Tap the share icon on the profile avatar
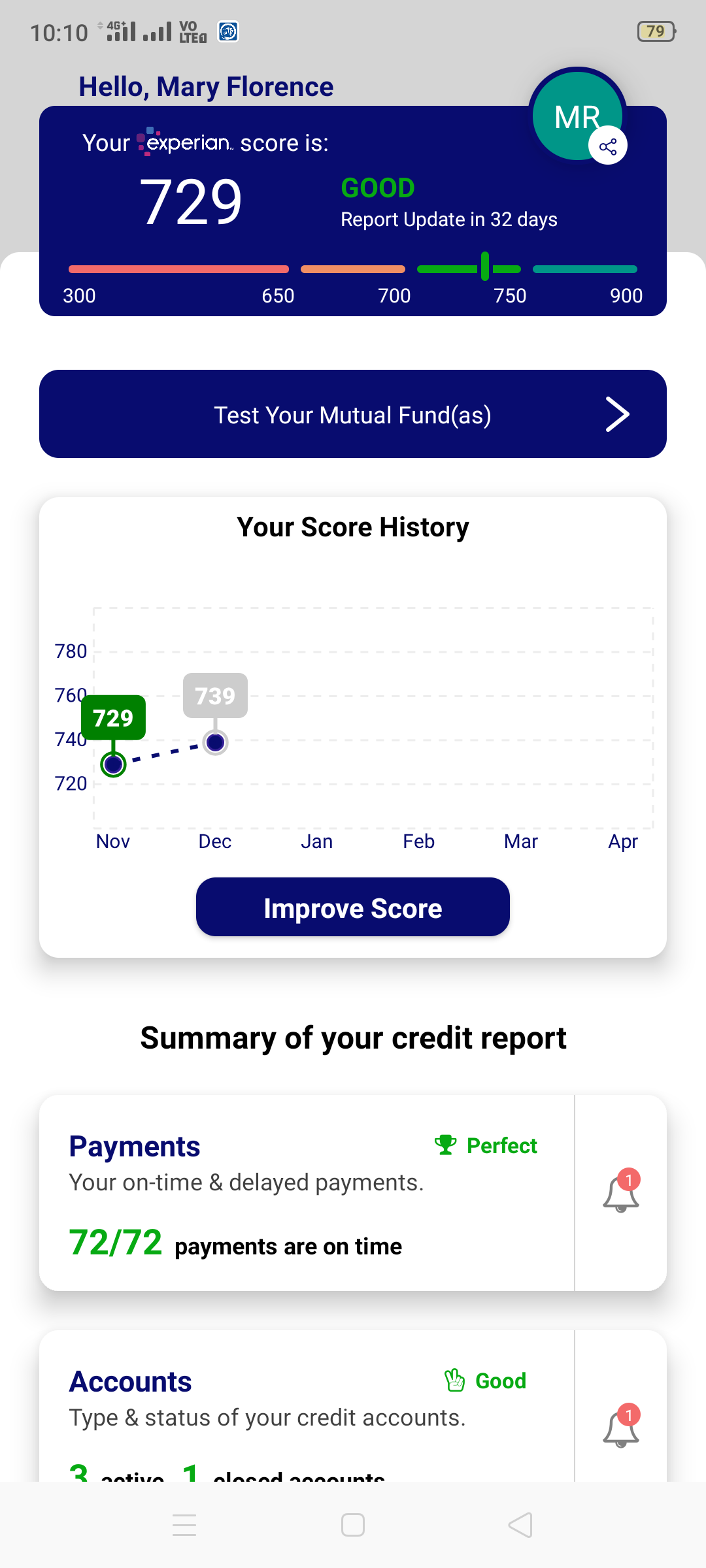The image size is (706, 1568). click(608, 146)
